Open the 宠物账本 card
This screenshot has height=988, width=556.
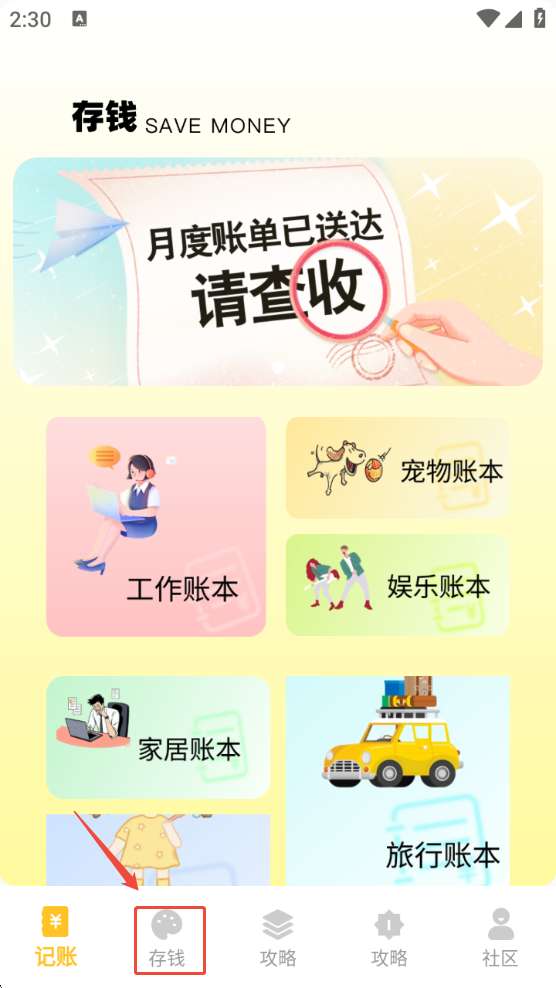click(397, 468)
